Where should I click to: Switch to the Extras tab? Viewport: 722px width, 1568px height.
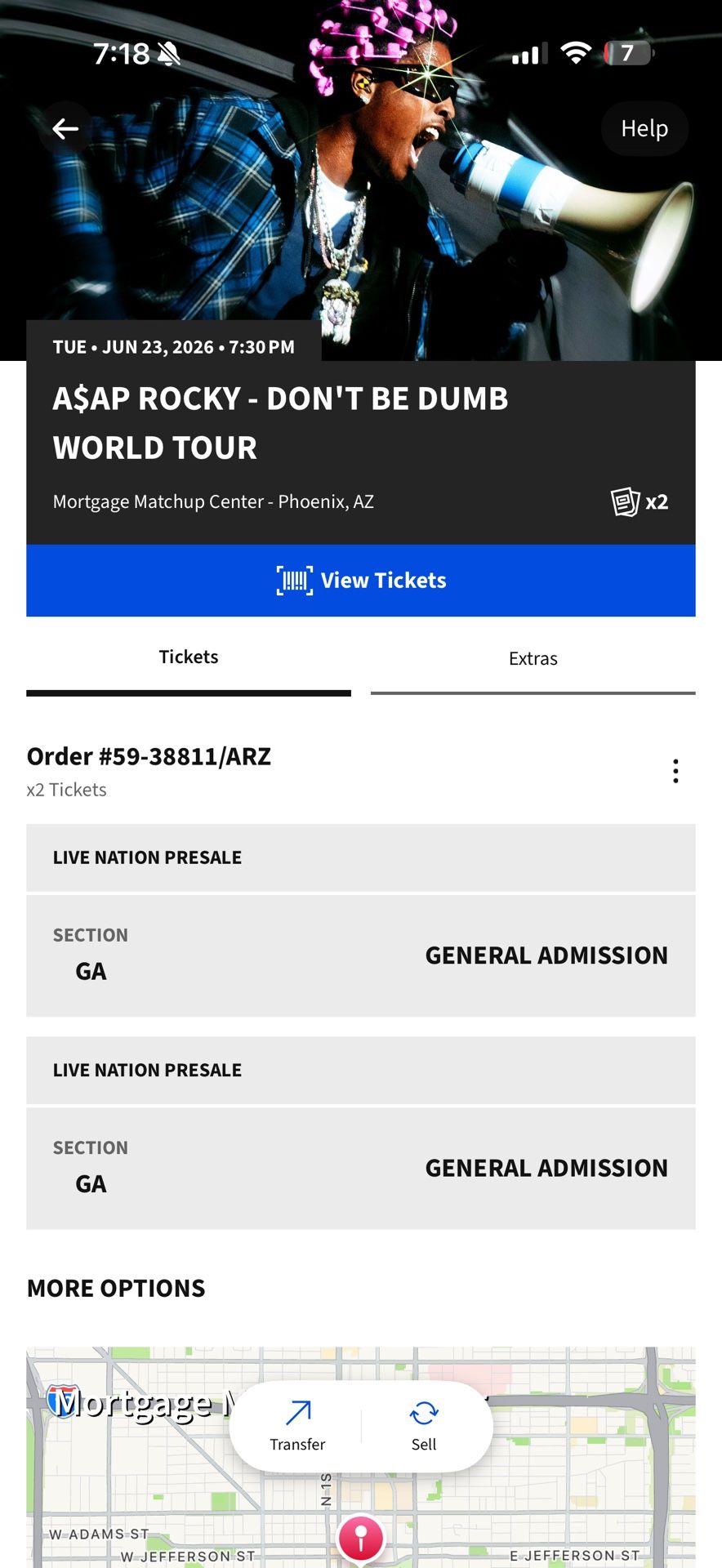[x=533, y=659]
